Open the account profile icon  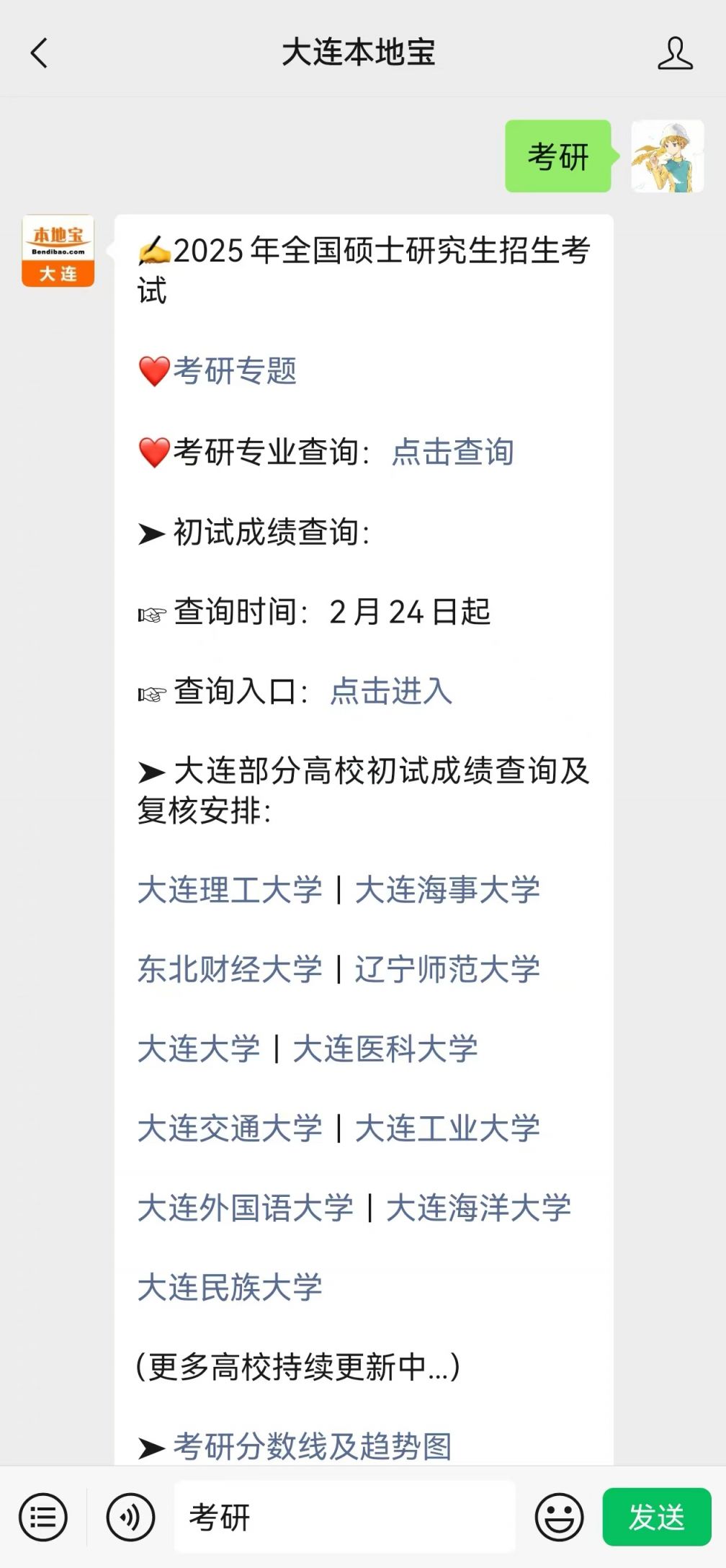click(x=675, y=53)
